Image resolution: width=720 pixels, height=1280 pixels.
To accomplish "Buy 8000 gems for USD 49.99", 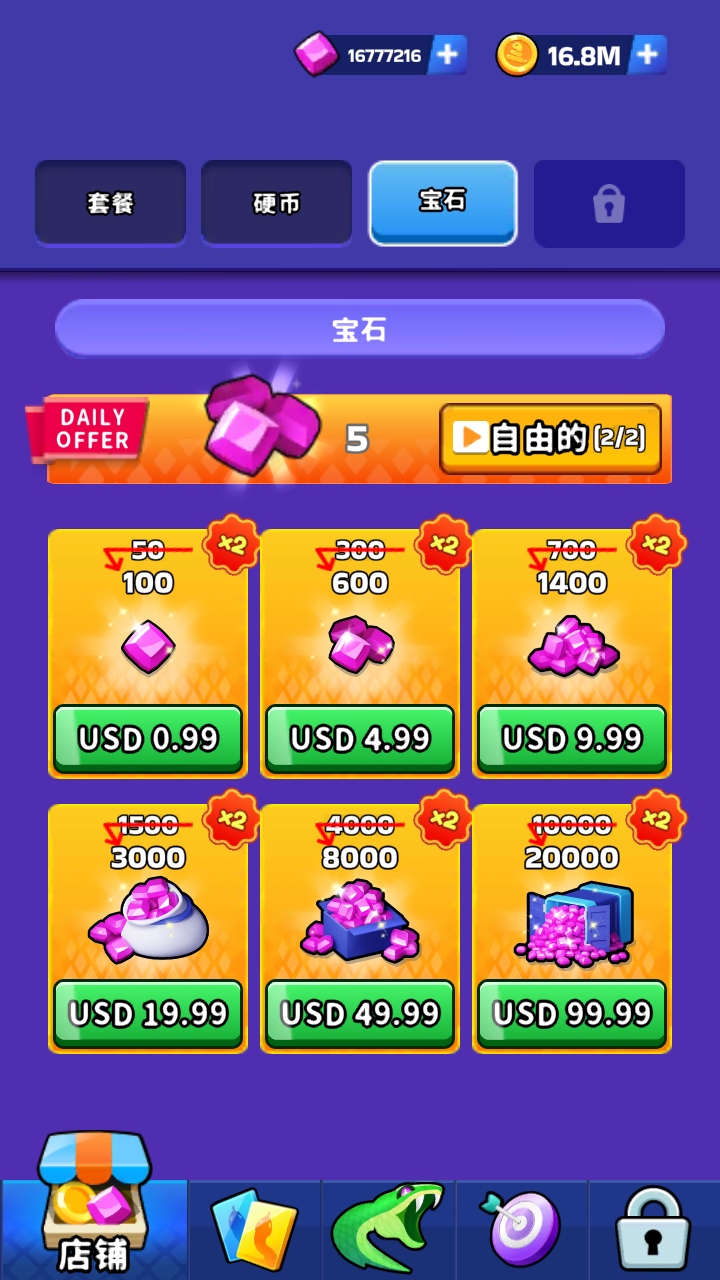I will click(360, 1014).
